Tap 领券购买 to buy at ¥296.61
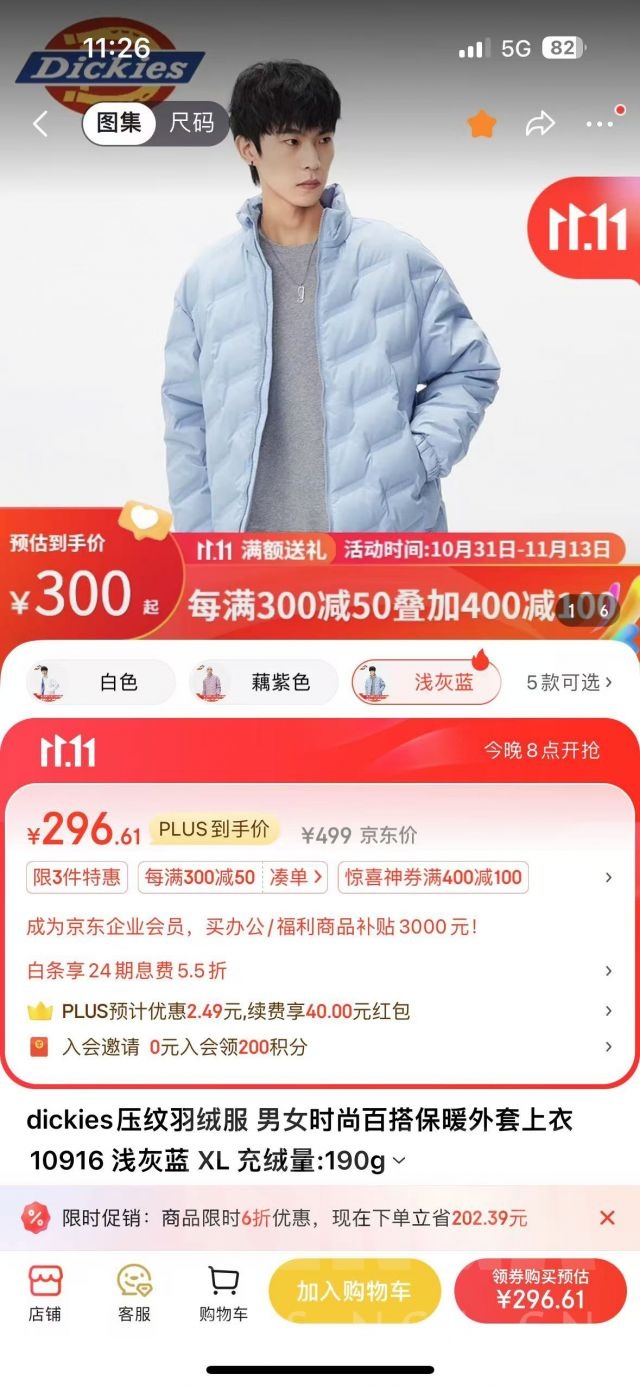This screenshot has width=640, height=1387. [x=540, y=1291]
